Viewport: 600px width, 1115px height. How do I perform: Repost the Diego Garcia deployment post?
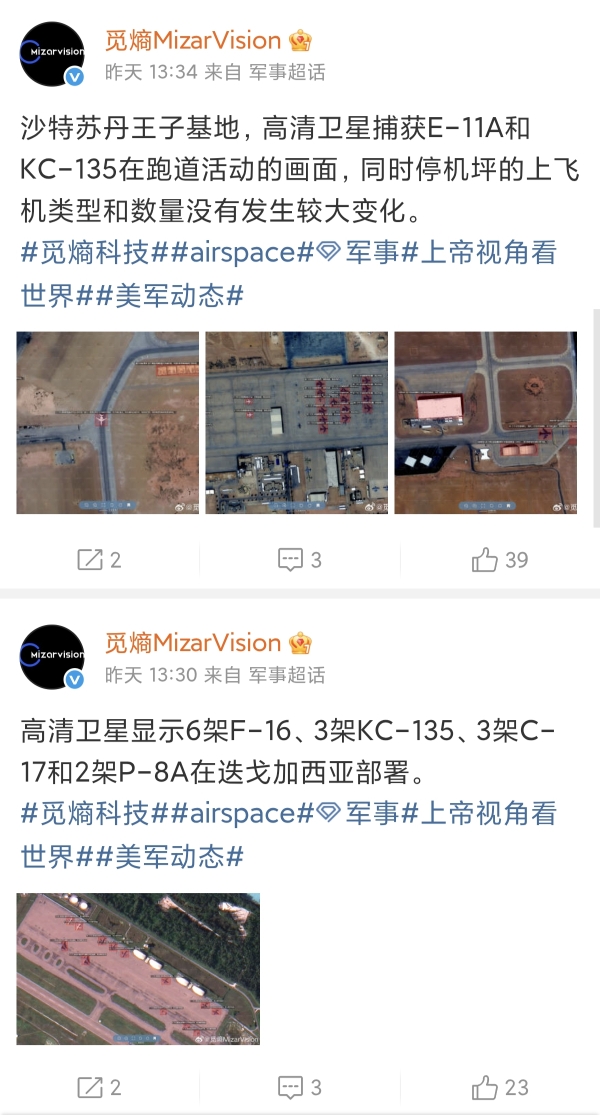point(99,1088)
